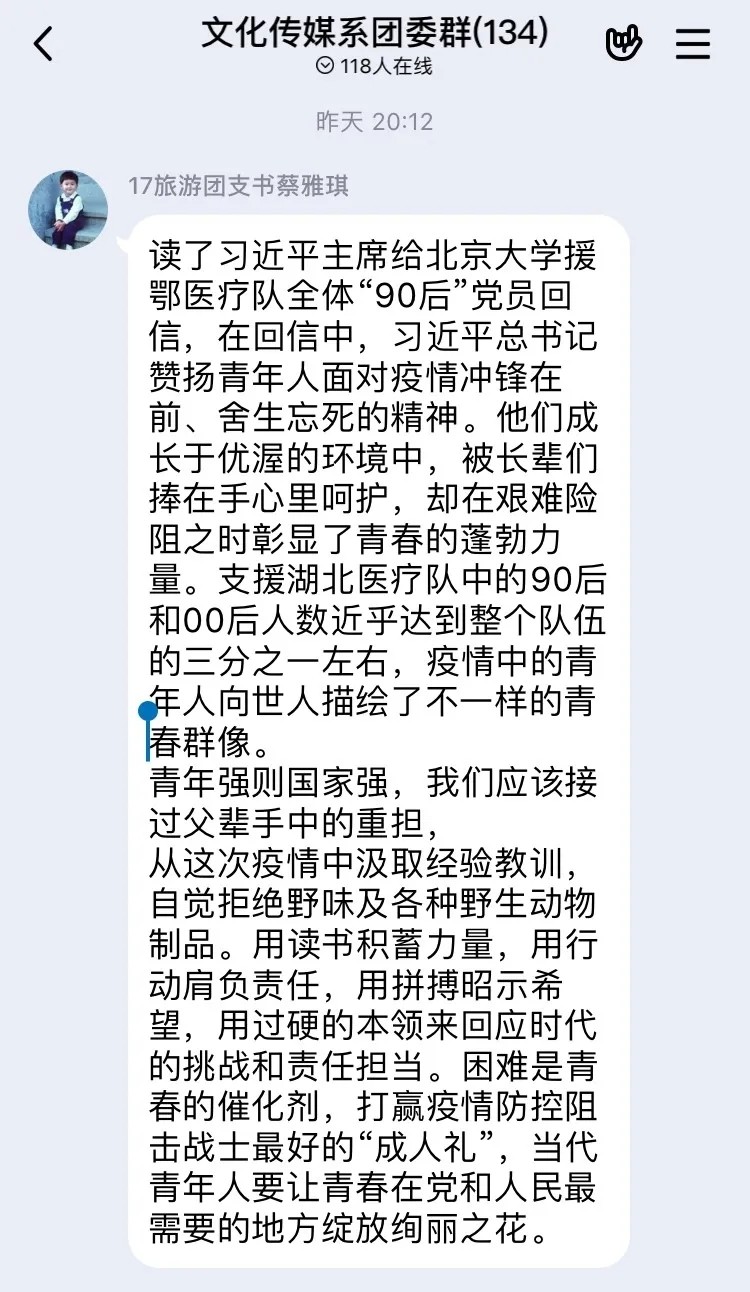Go back from the group chat
This screenshot has width=750, height=1292.
point(43,45)
